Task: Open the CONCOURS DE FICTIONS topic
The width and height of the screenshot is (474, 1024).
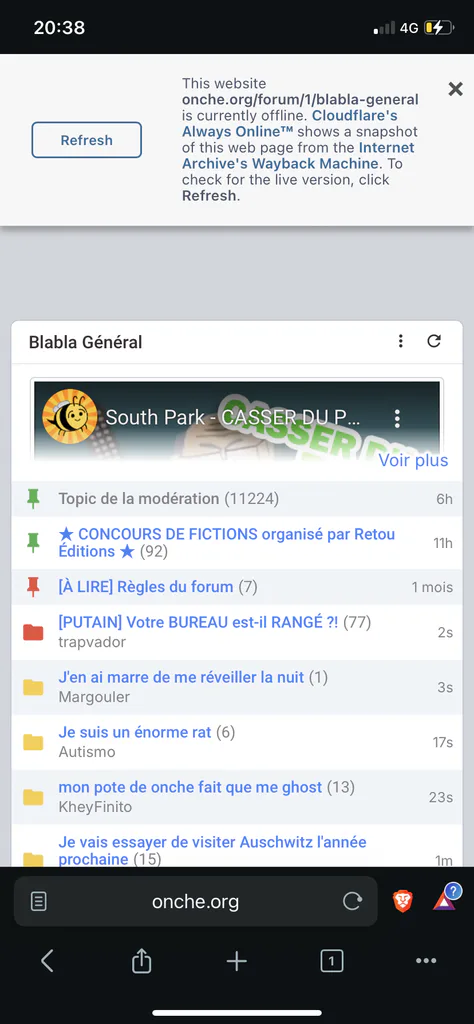Action: click(x=227, y=543)
